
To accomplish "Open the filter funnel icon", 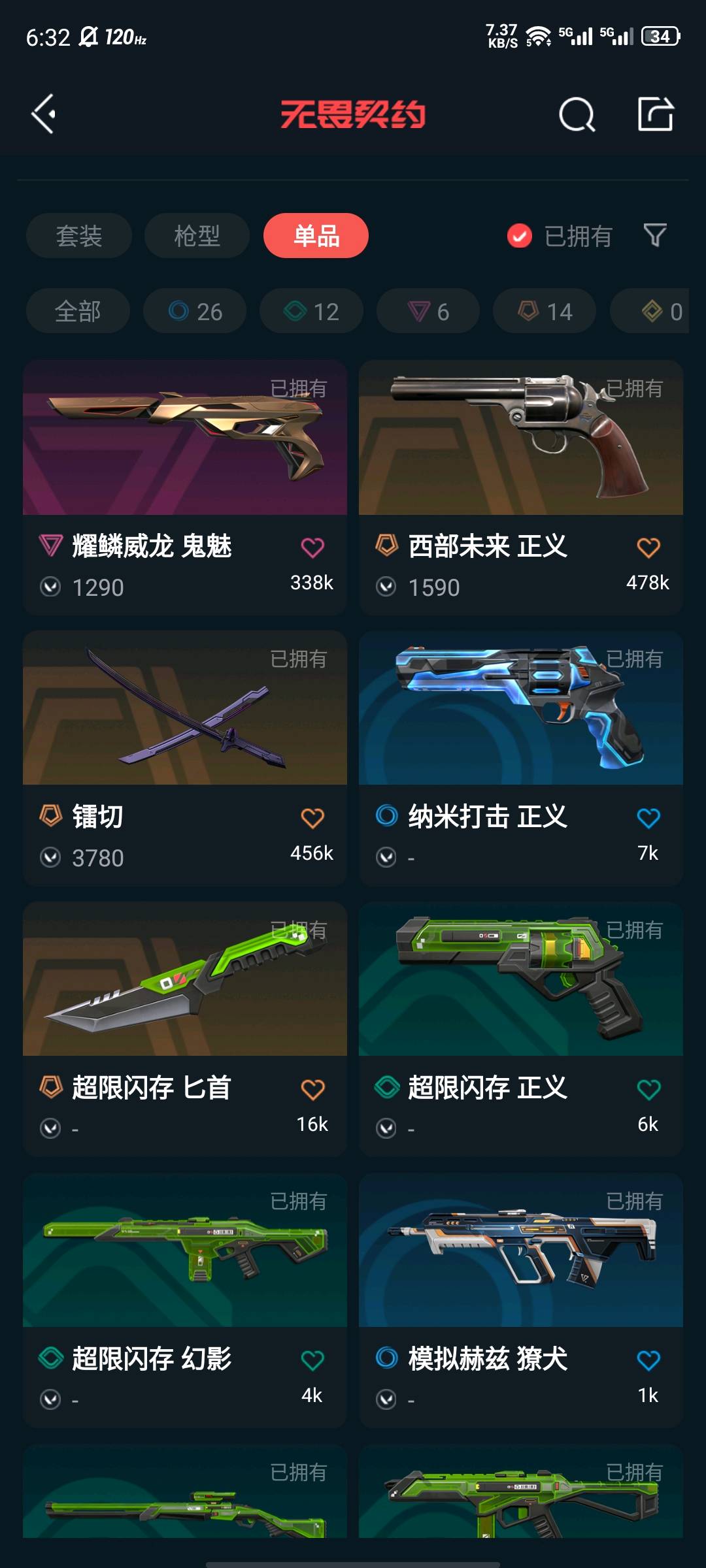I will coord(655,235).
